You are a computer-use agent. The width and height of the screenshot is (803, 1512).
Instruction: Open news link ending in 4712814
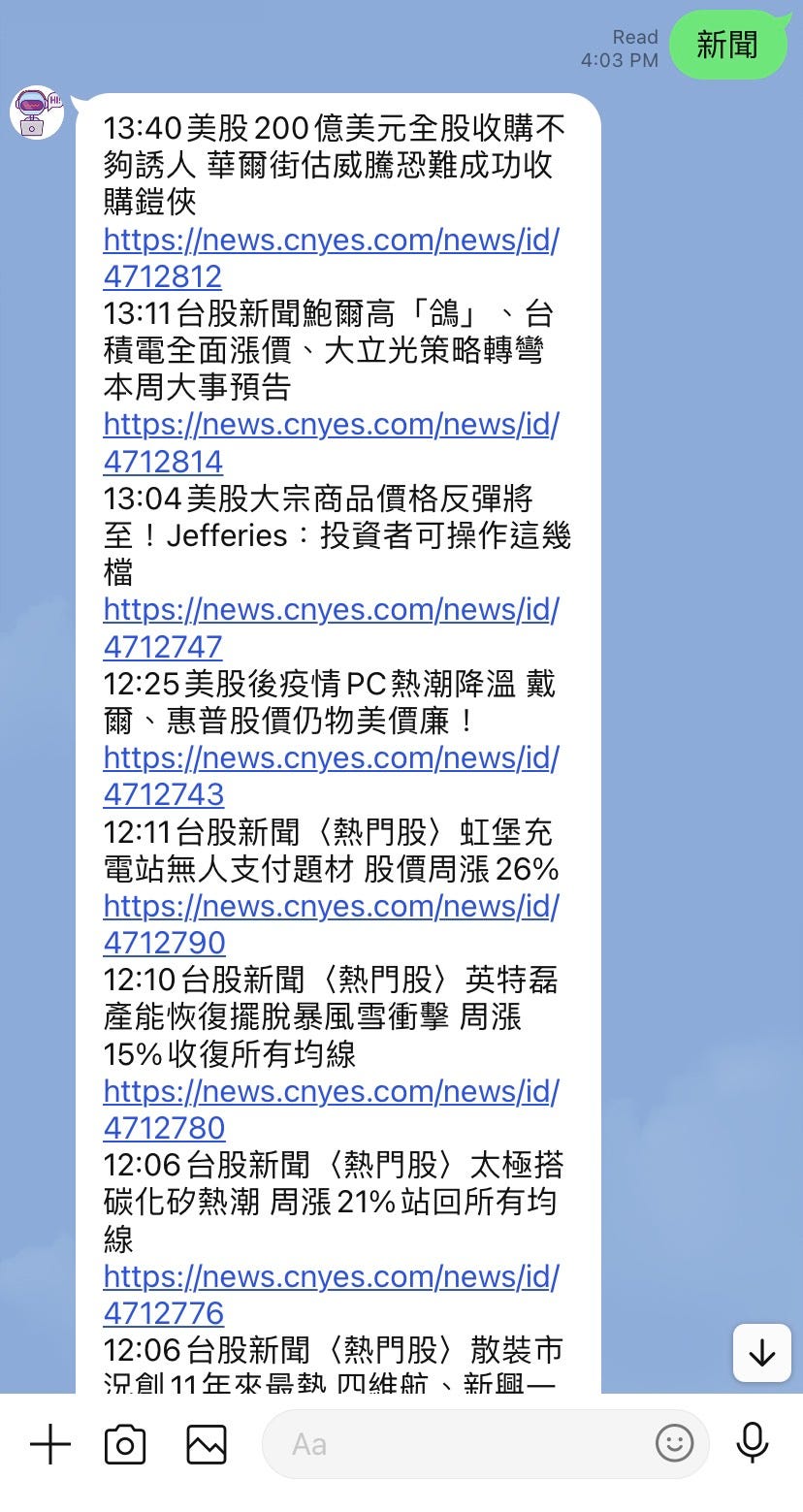[330, 425]
